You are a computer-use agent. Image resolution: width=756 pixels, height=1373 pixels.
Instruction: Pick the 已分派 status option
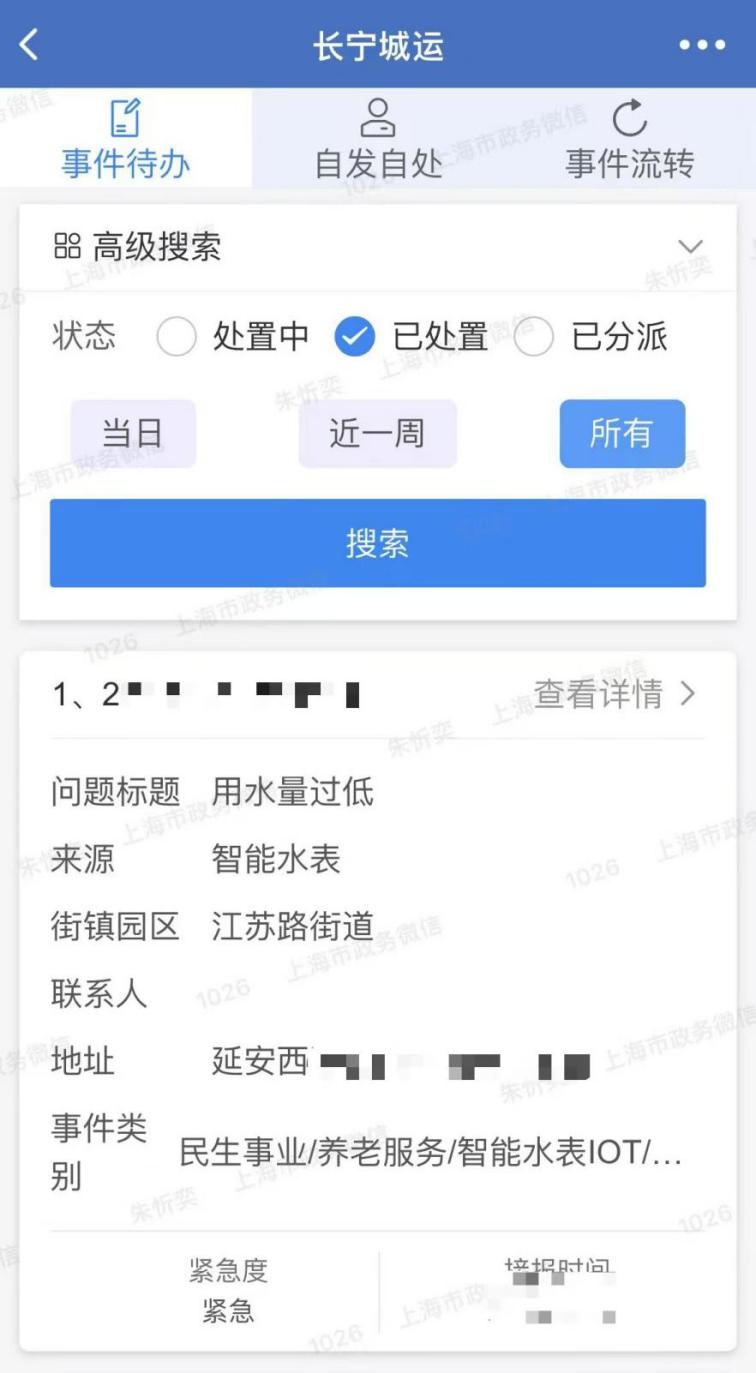[x=591, y=338]
